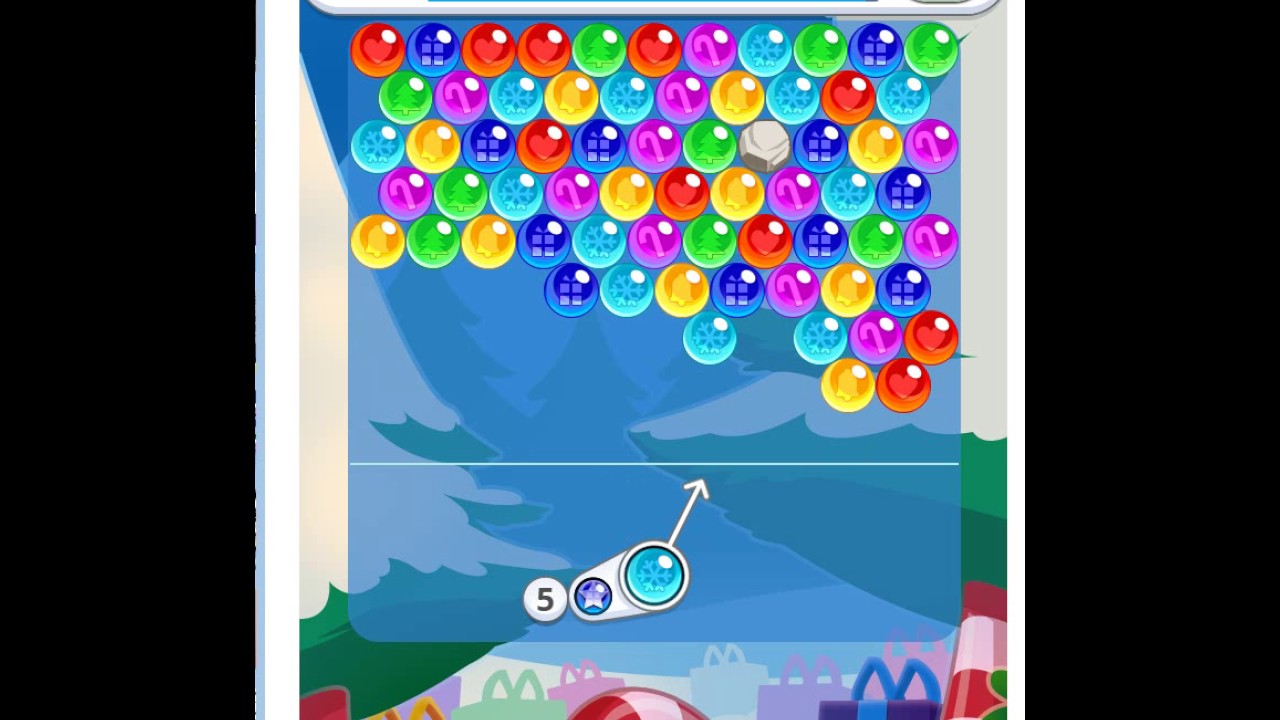The height and width of the screenshot is (720, 1280).
Task: Tap the loaded snowflake bubble in the launcher
Action: (x=655, y=574)
